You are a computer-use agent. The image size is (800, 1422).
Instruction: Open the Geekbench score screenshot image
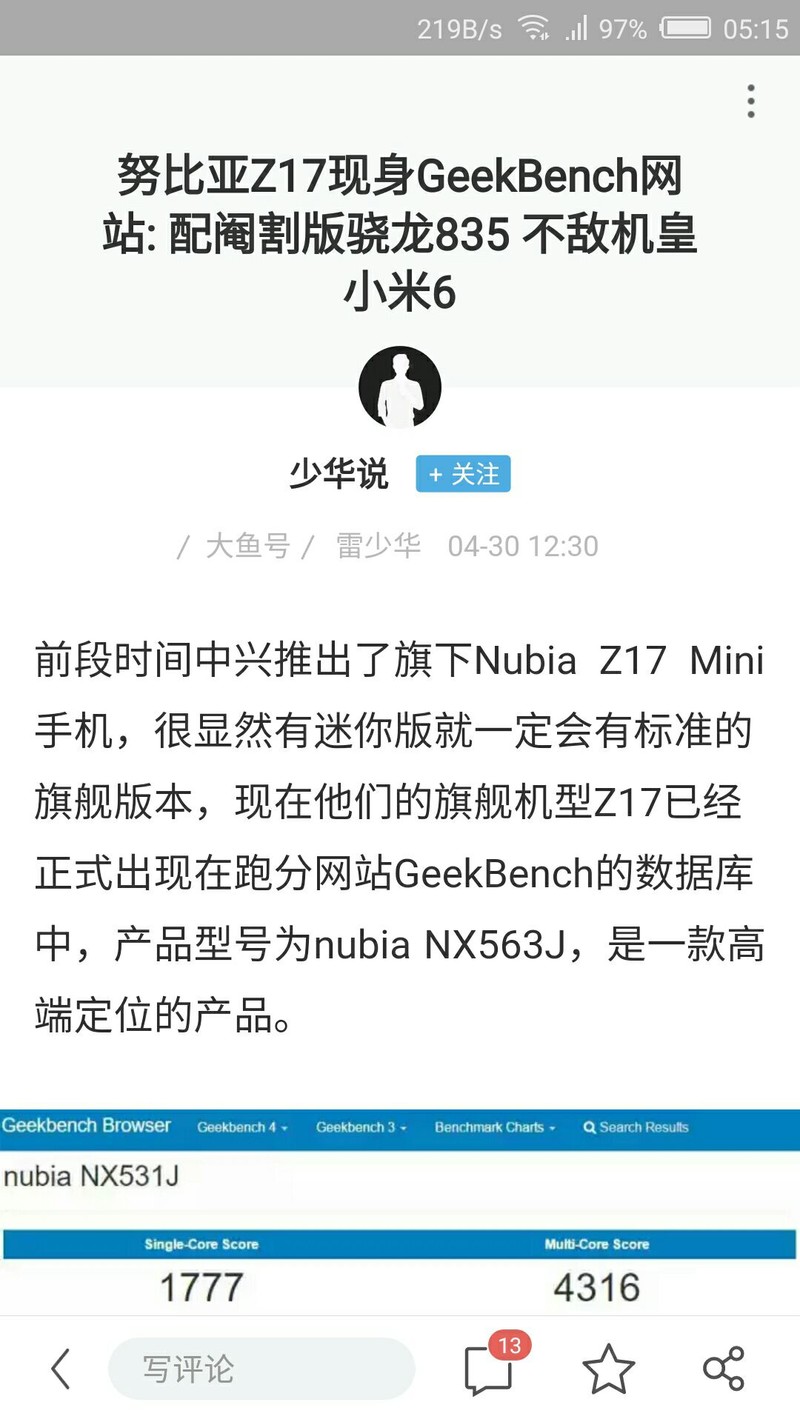click(400, 1210)
